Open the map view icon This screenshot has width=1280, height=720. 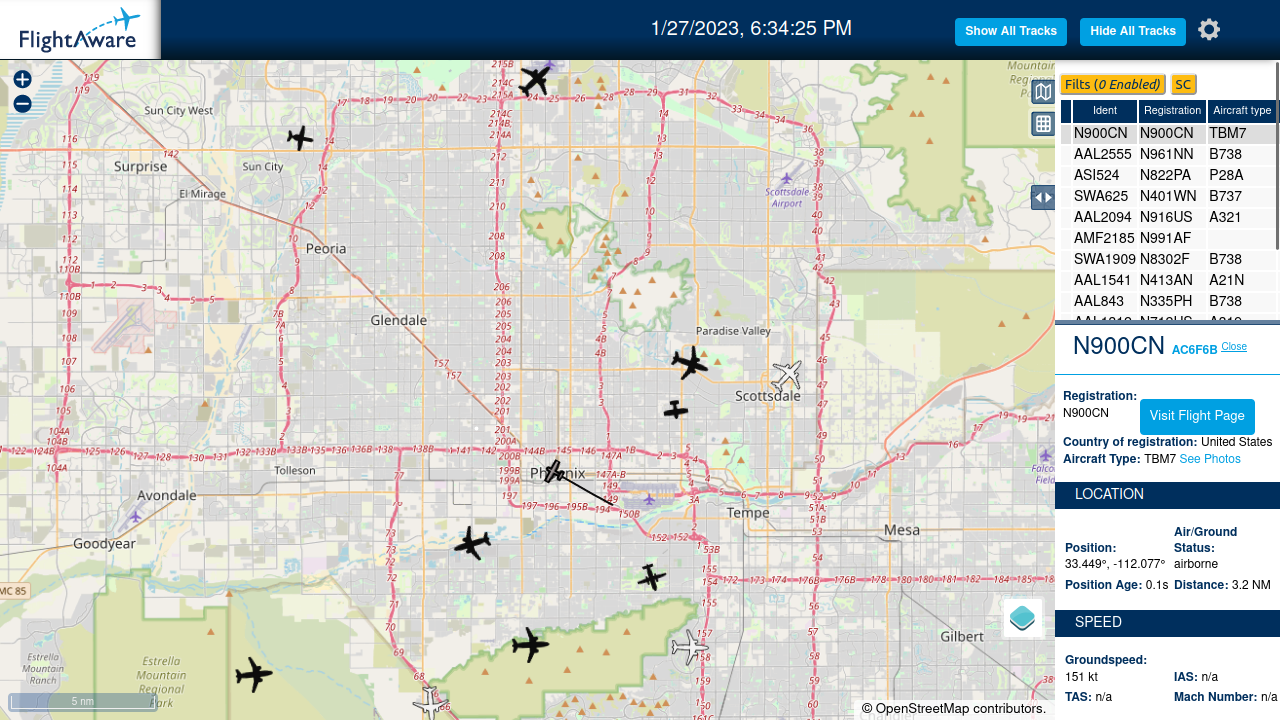pos(1043,92)
